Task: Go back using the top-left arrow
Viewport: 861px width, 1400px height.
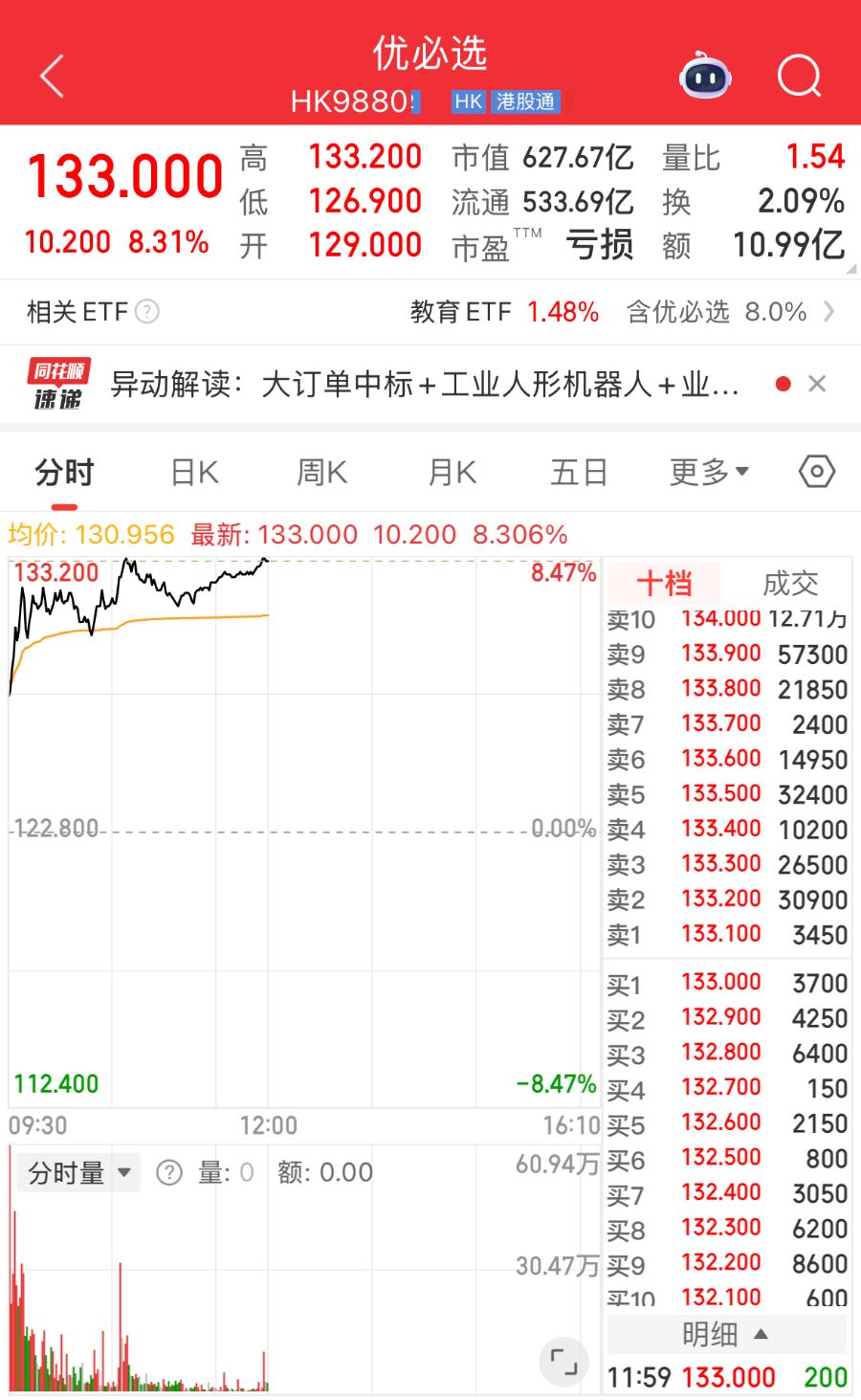Action: click(x=53, y=76)
